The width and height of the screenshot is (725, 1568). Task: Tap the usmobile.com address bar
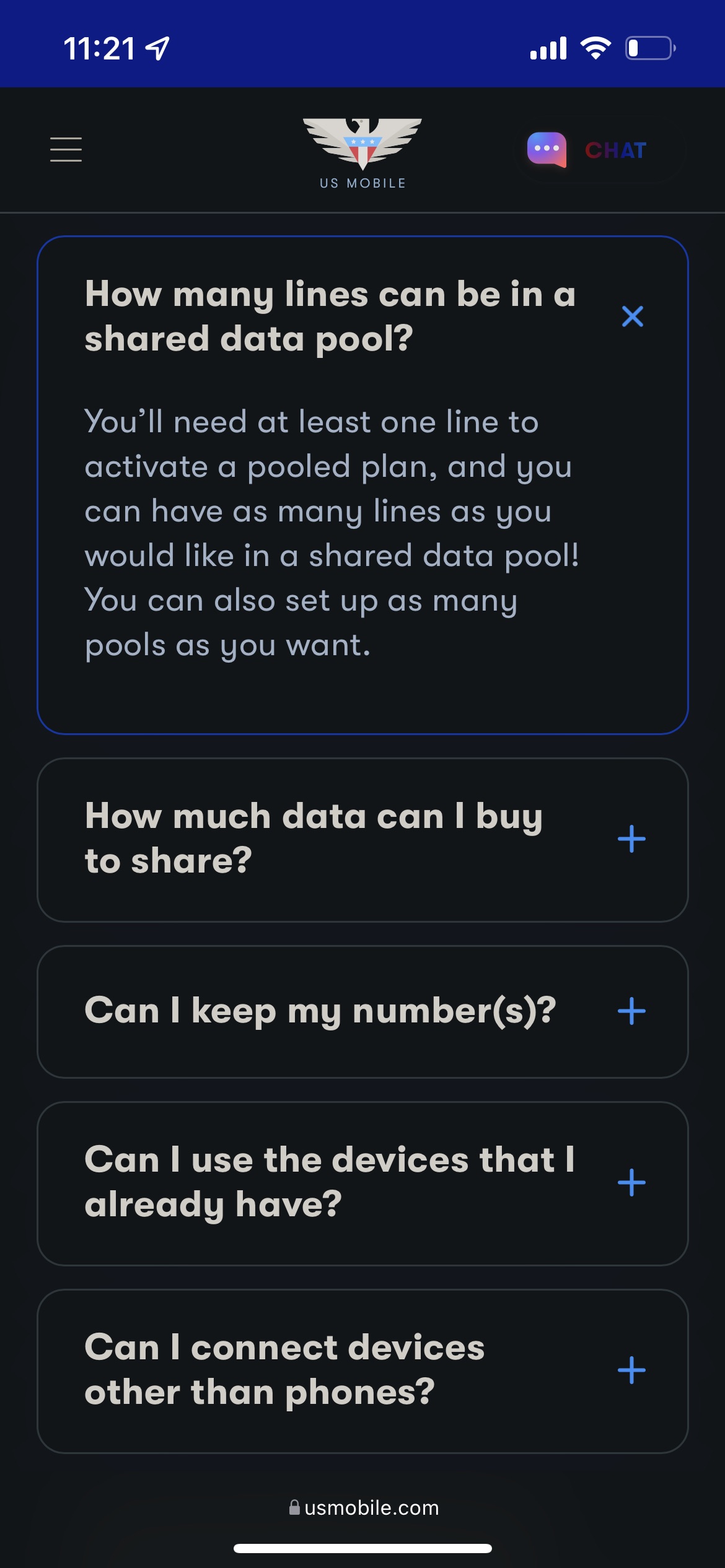(x=364, y=1507)
